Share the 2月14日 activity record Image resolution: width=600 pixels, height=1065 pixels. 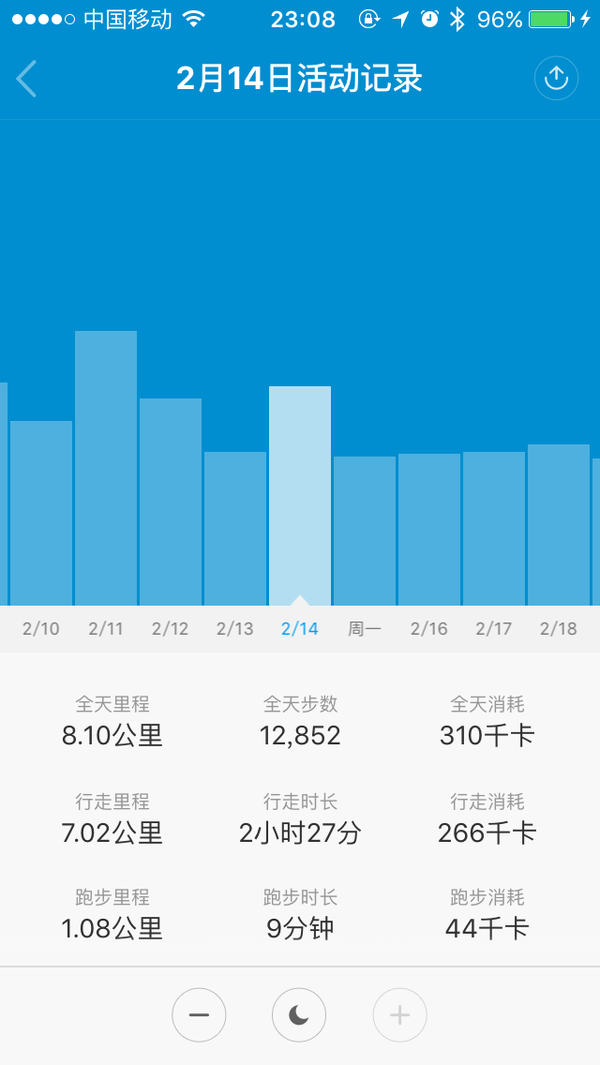tap(556, 79)
